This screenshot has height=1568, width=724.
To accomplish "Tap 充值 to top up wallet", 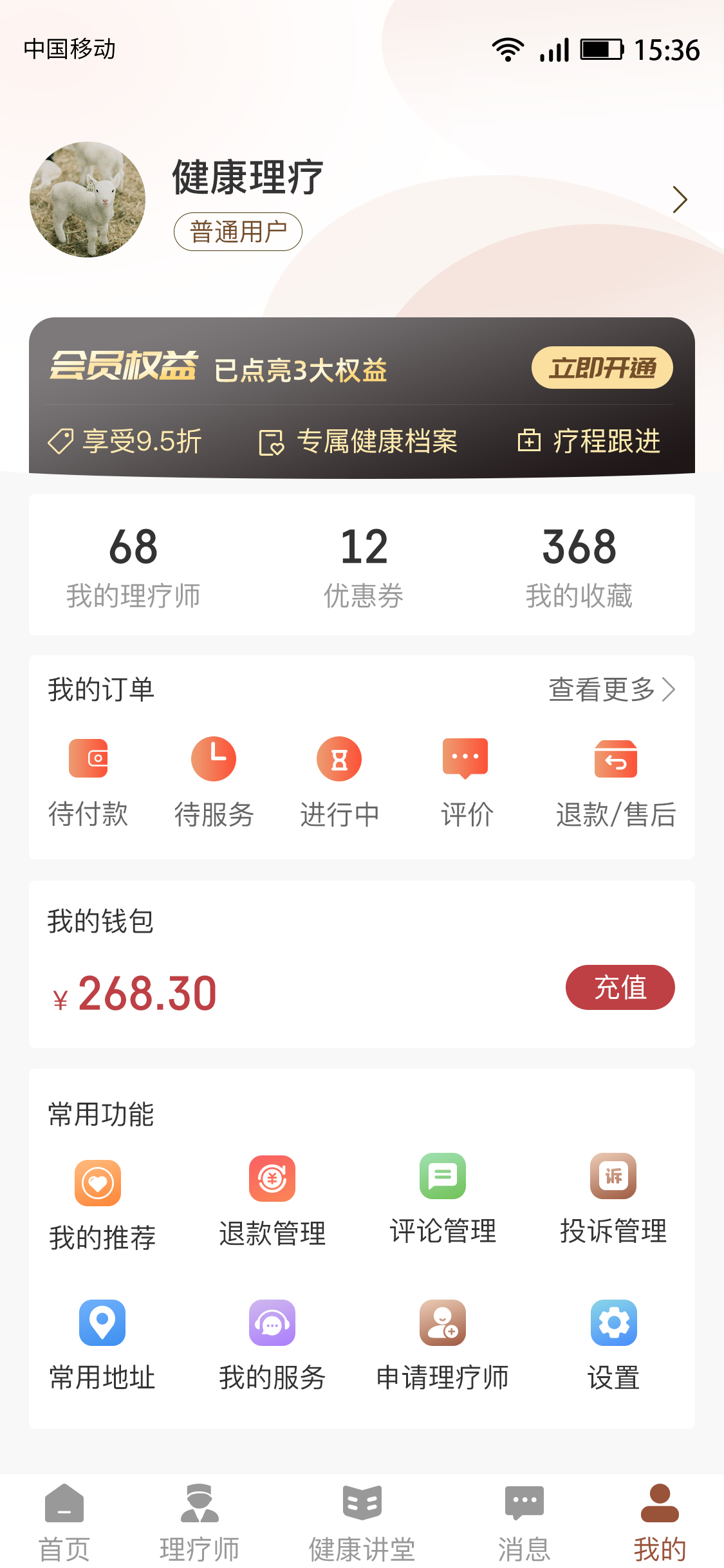I will tap(620, 987).
